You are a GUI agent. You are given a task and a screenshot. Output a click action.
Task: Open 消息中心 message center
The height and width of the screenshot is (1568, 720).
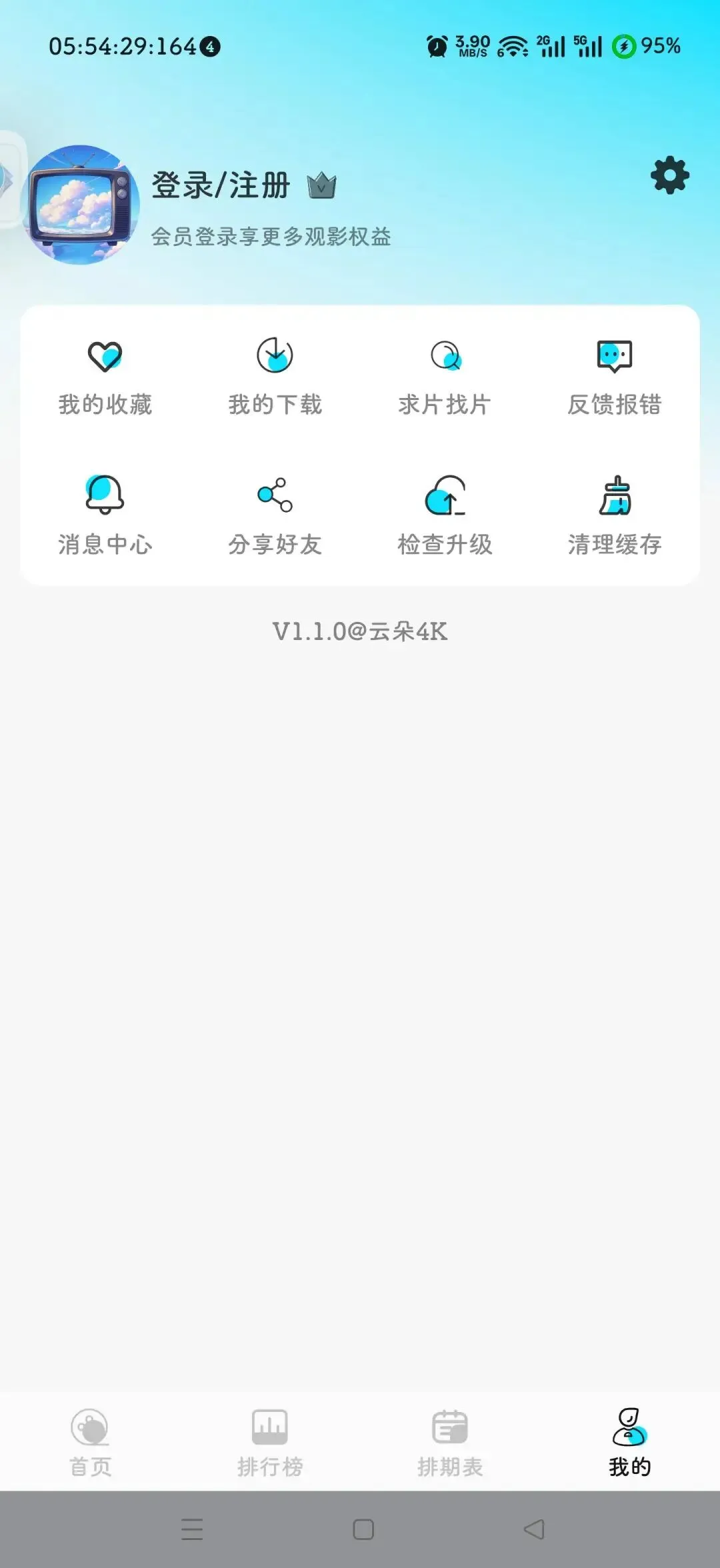(105, 515)
